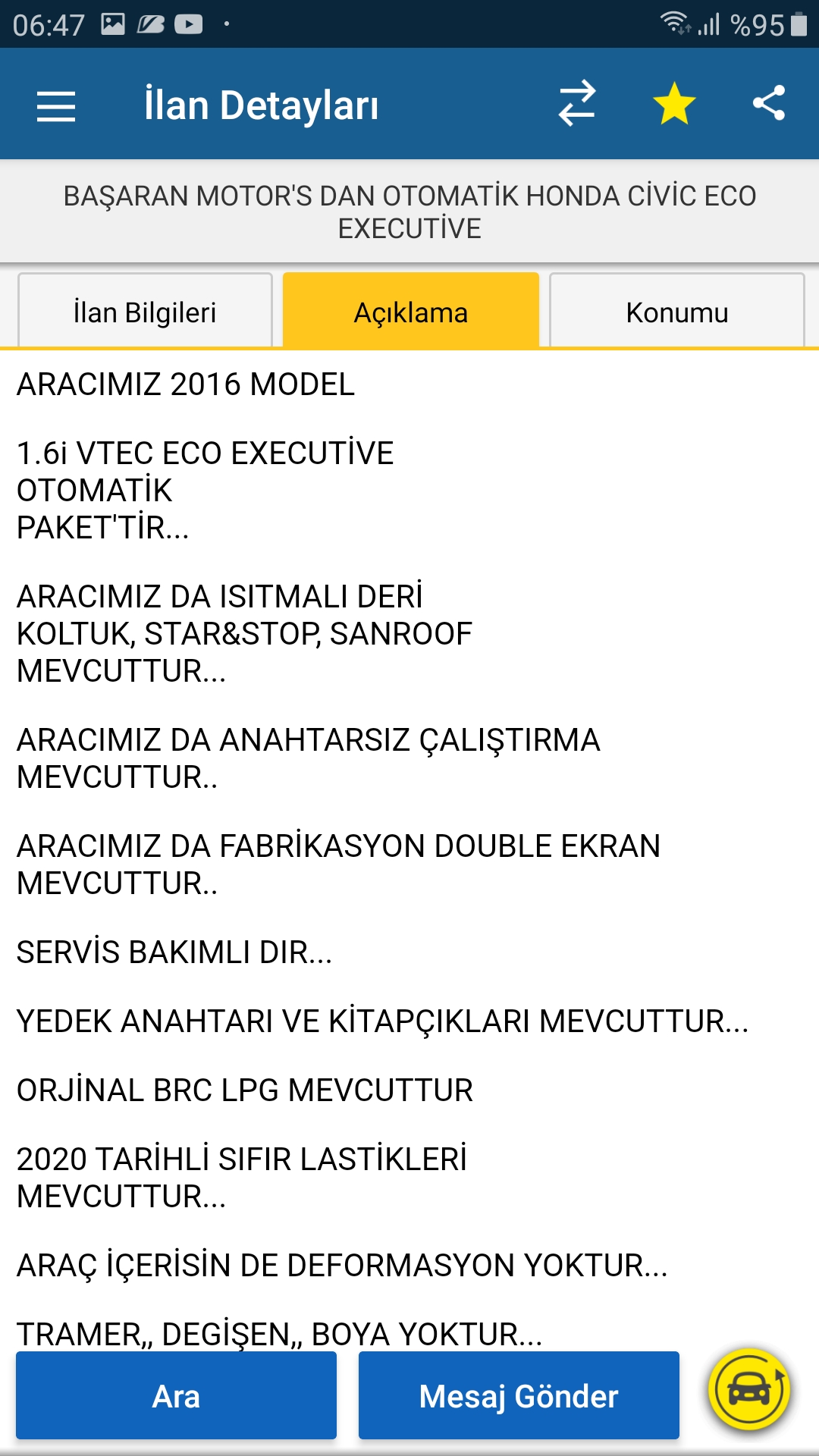Open the hamburger drawer menu
This screenshot has height=1456, width=819.
[x=56, y=105]
